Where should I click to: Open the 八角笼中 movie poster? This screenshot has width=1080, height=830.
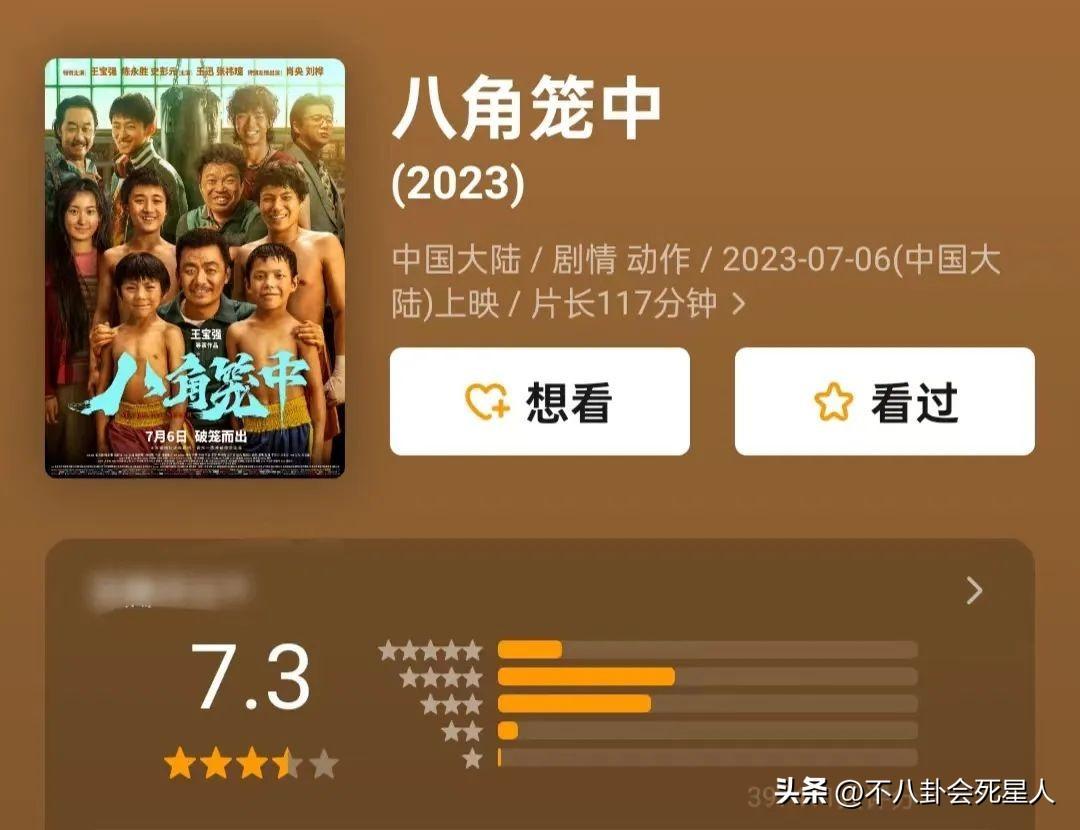tap(195, 267)
